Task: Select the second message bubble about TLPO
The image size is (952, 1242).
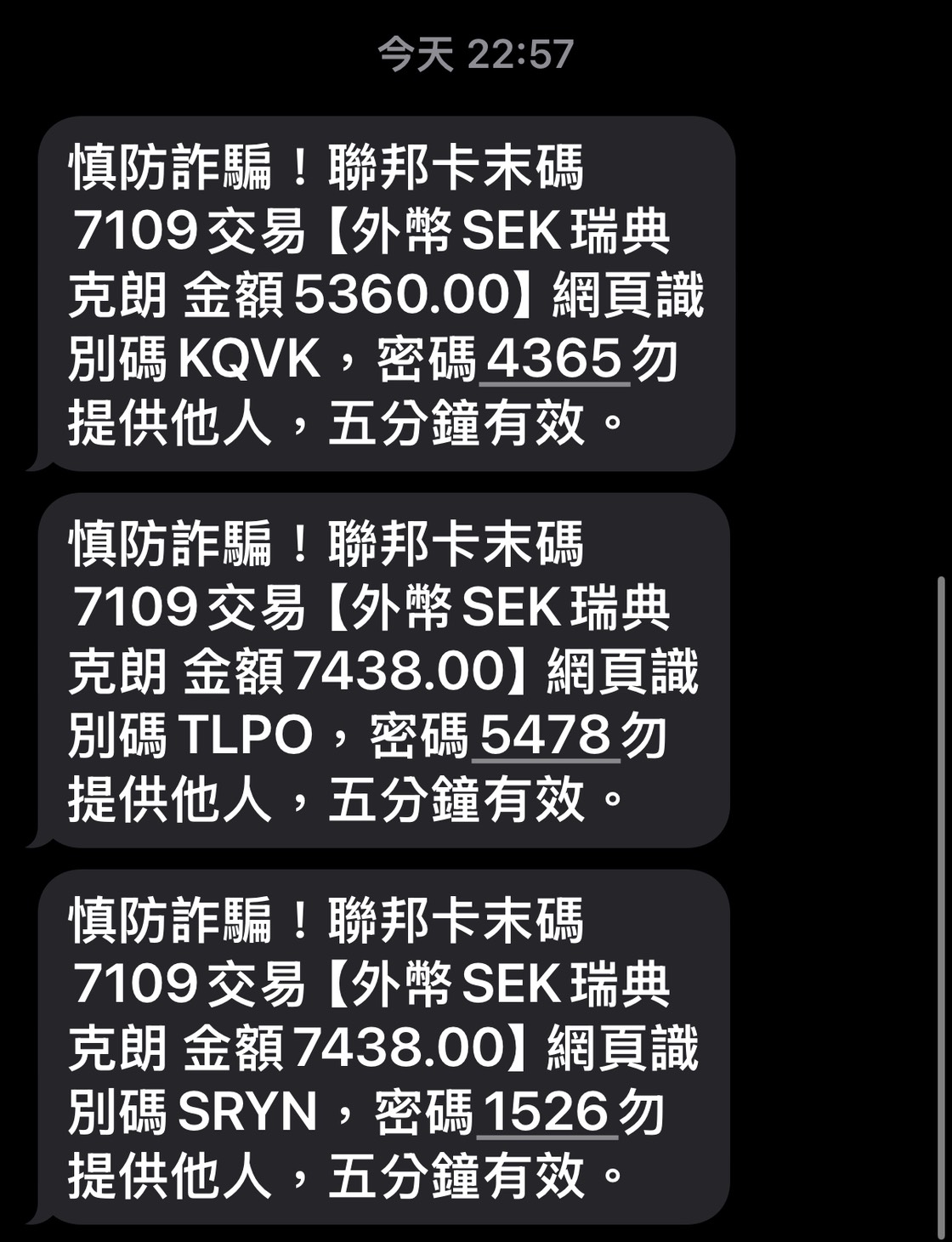Action: point(382,672)
